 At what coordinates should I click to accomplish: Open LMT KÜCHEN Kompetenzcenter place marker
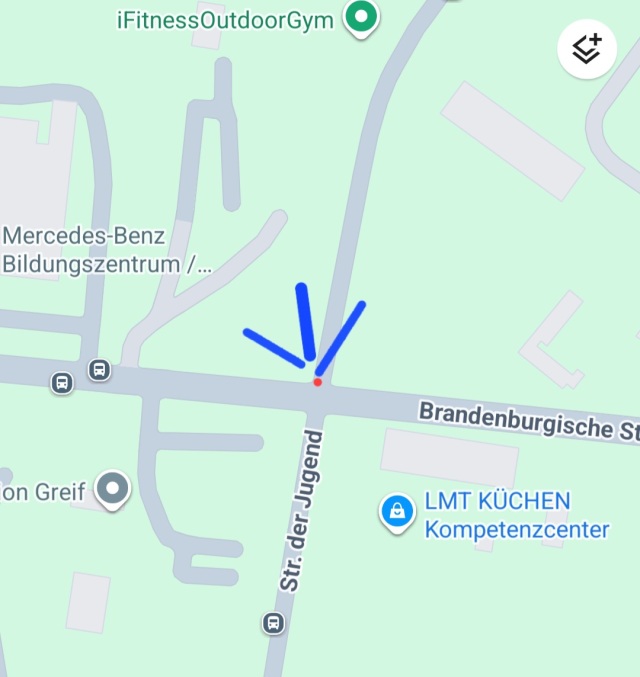point(398,512)
